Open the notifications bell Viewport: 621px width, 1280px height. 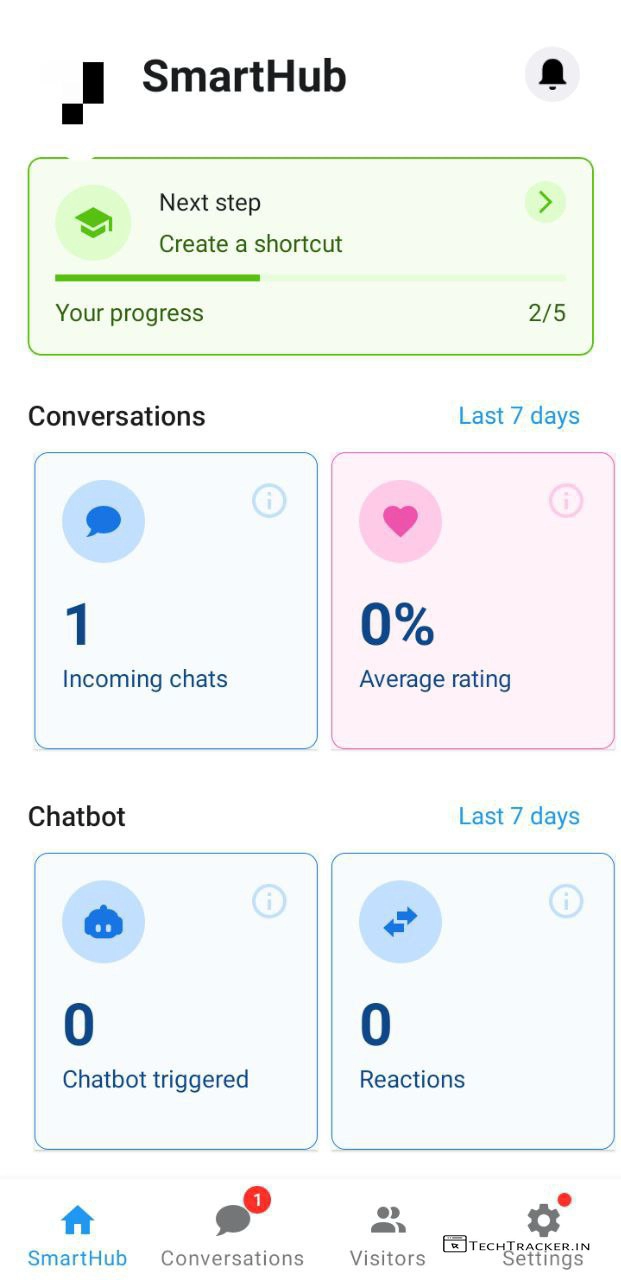(552, 74)
